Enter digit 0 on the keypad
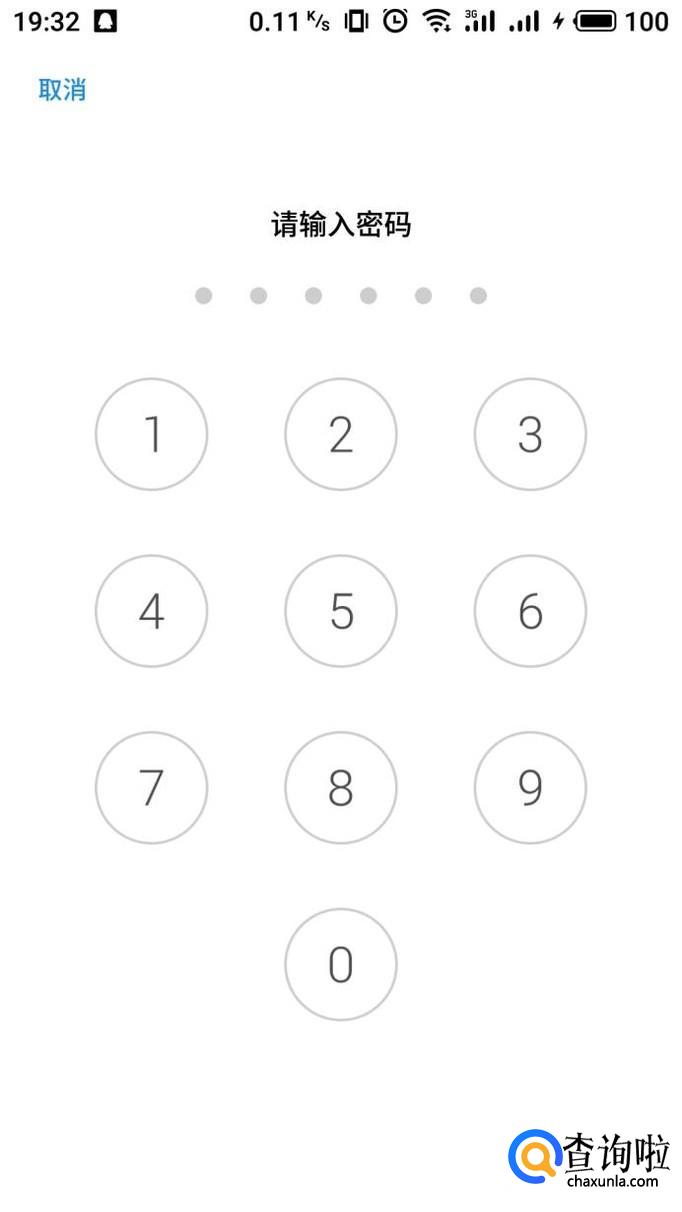 (341, 964)
